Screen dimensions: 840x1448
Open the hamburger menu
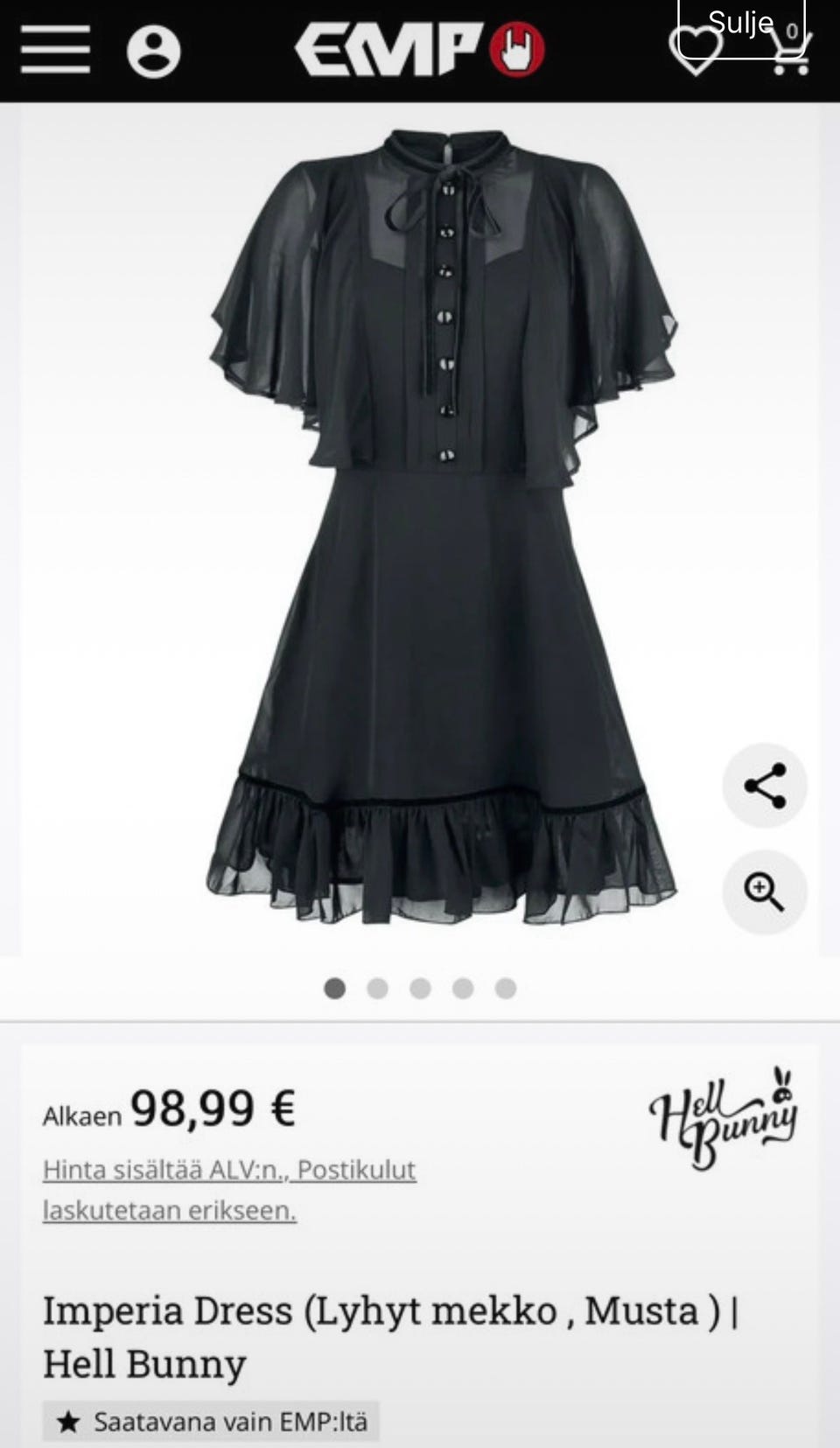(x=55, y=50)
